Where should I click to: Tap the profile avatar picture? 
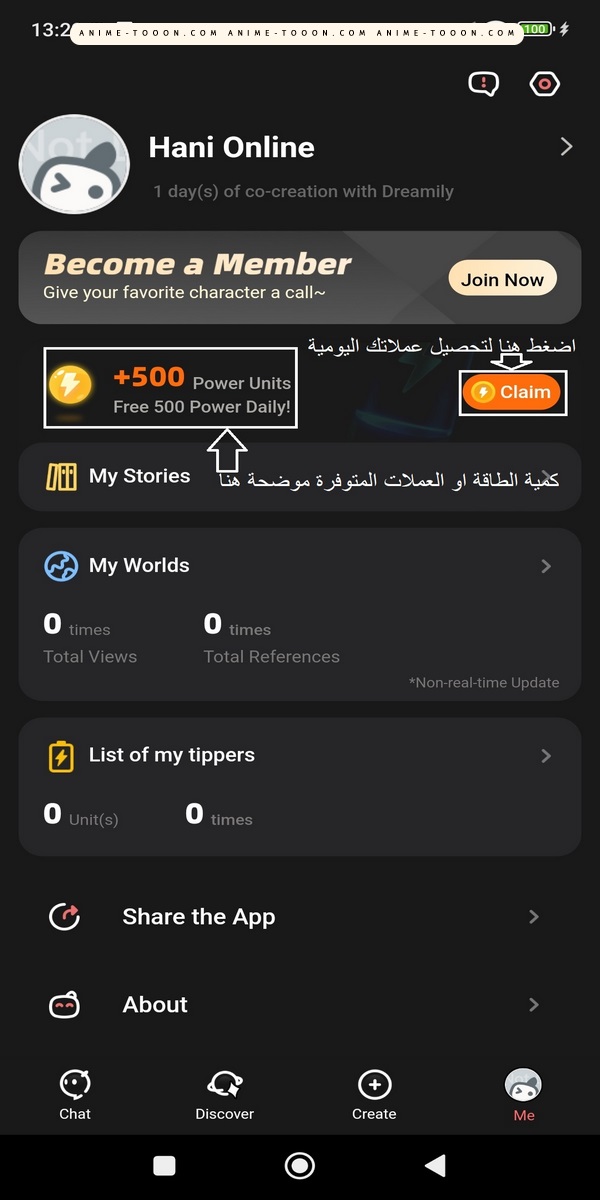tap(75, 165)
